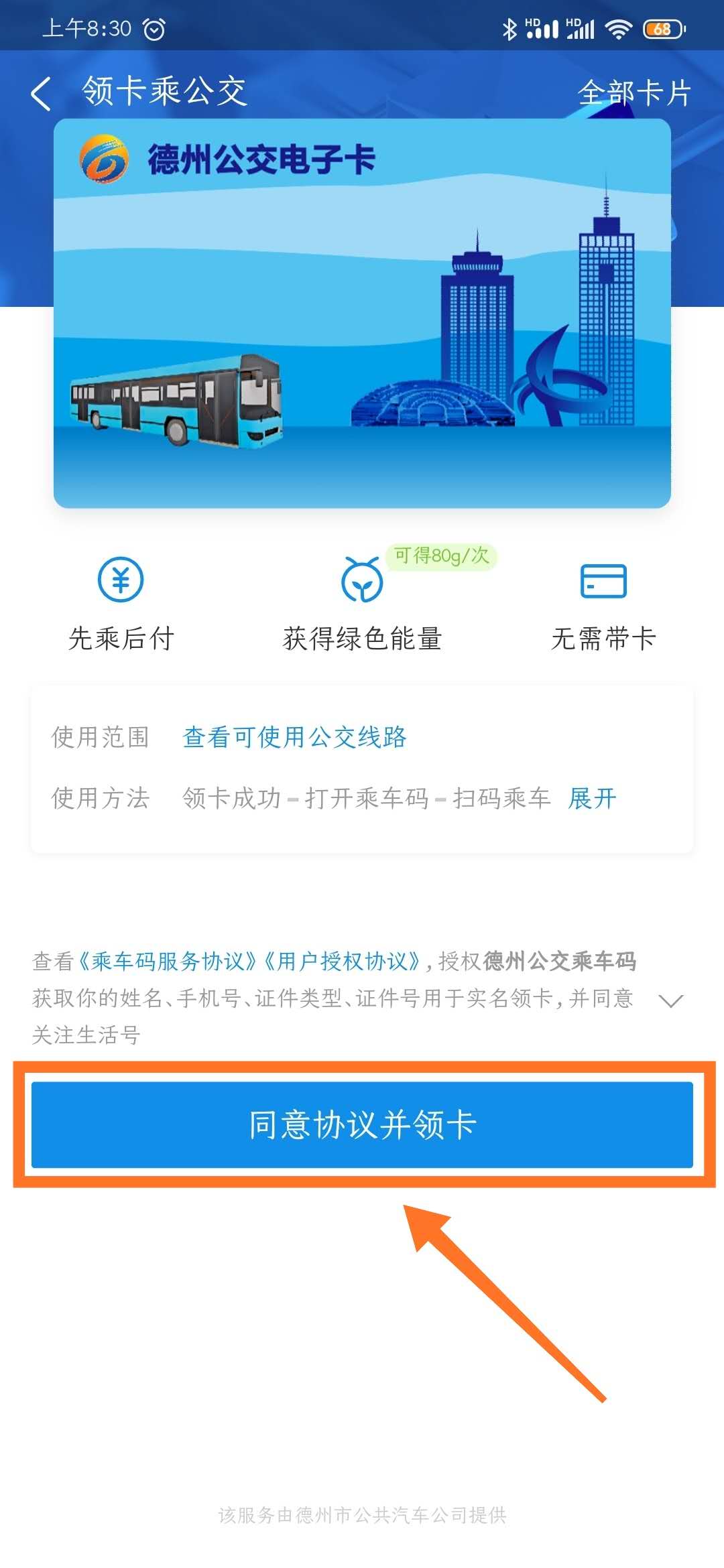Image resolution: width=724 pixels, height=1568 pixels.
Task: Expand usage method with 展开
Action: click(x=592, y=798)
